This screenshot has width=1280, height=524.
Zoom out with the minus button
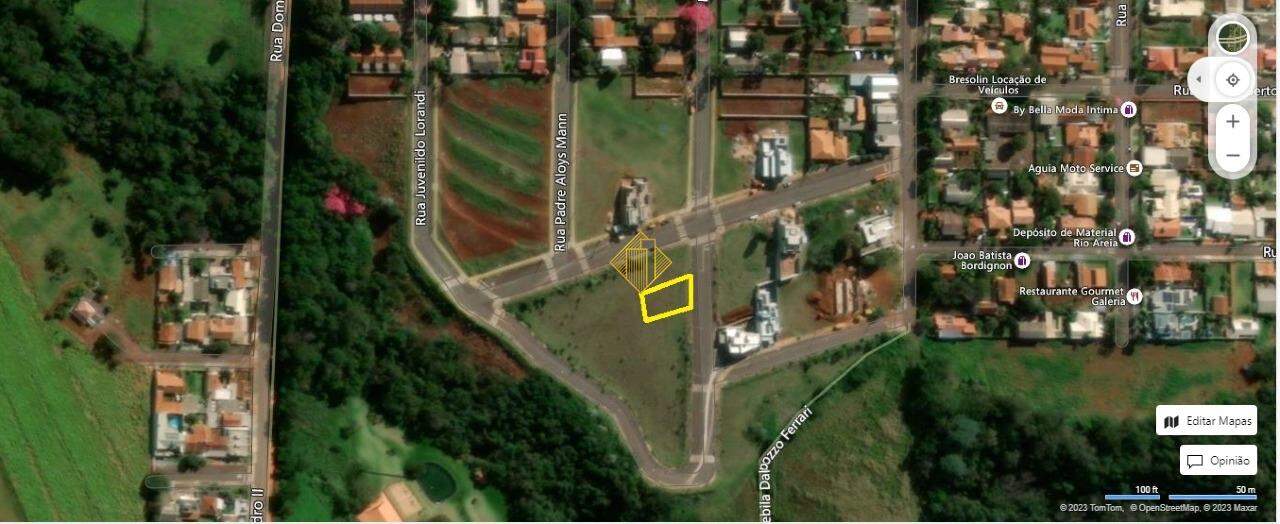(x=1233, y=156)
